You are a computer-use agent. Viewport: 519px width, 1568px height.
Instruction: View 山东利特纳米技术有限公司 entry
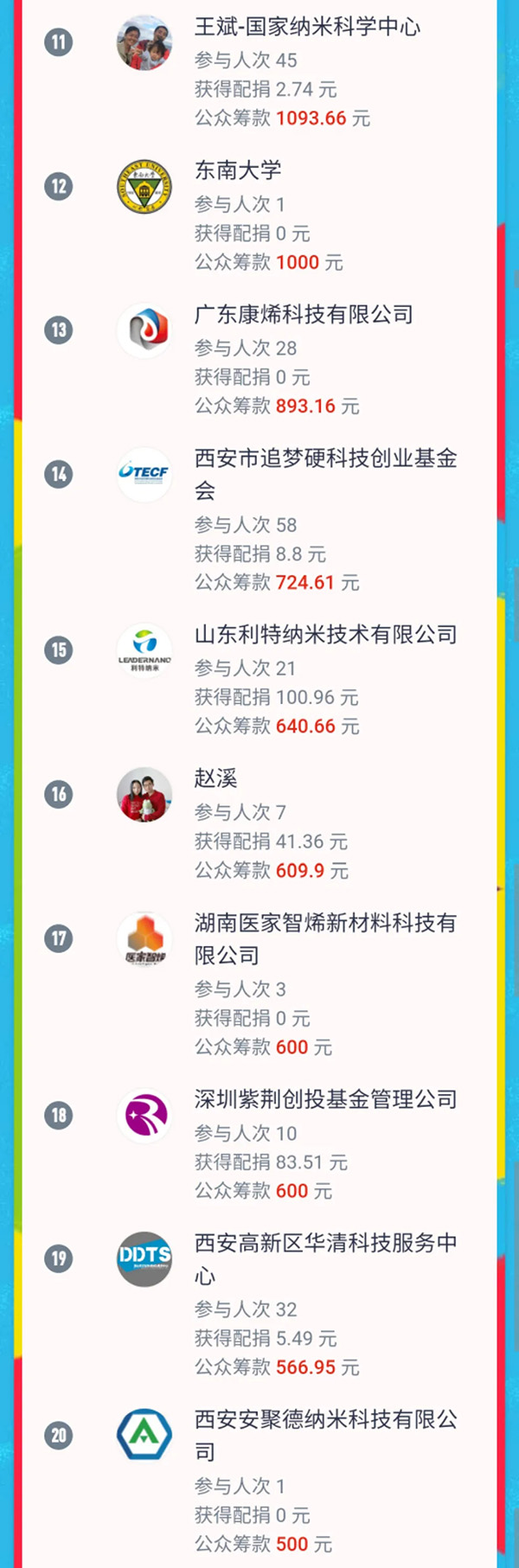click(x=325, y=636)
